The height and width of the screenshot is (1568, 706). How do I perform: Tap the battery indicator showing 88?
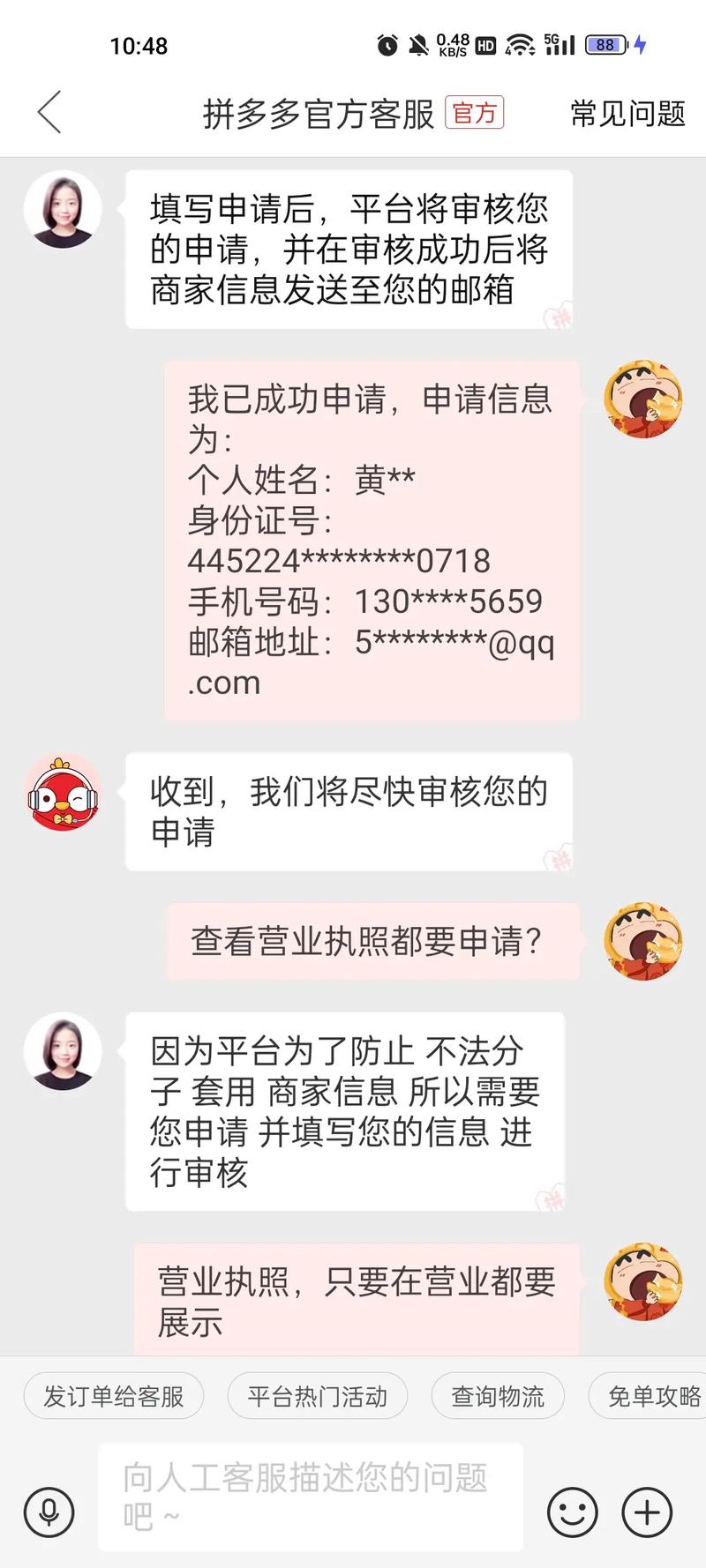coord(605,45)
